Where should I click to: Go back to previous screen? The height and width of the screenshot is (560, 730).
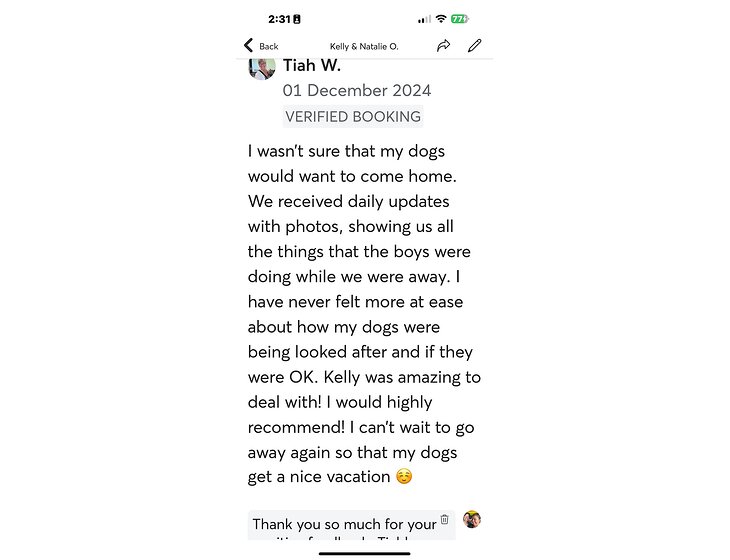click(261, 46)
